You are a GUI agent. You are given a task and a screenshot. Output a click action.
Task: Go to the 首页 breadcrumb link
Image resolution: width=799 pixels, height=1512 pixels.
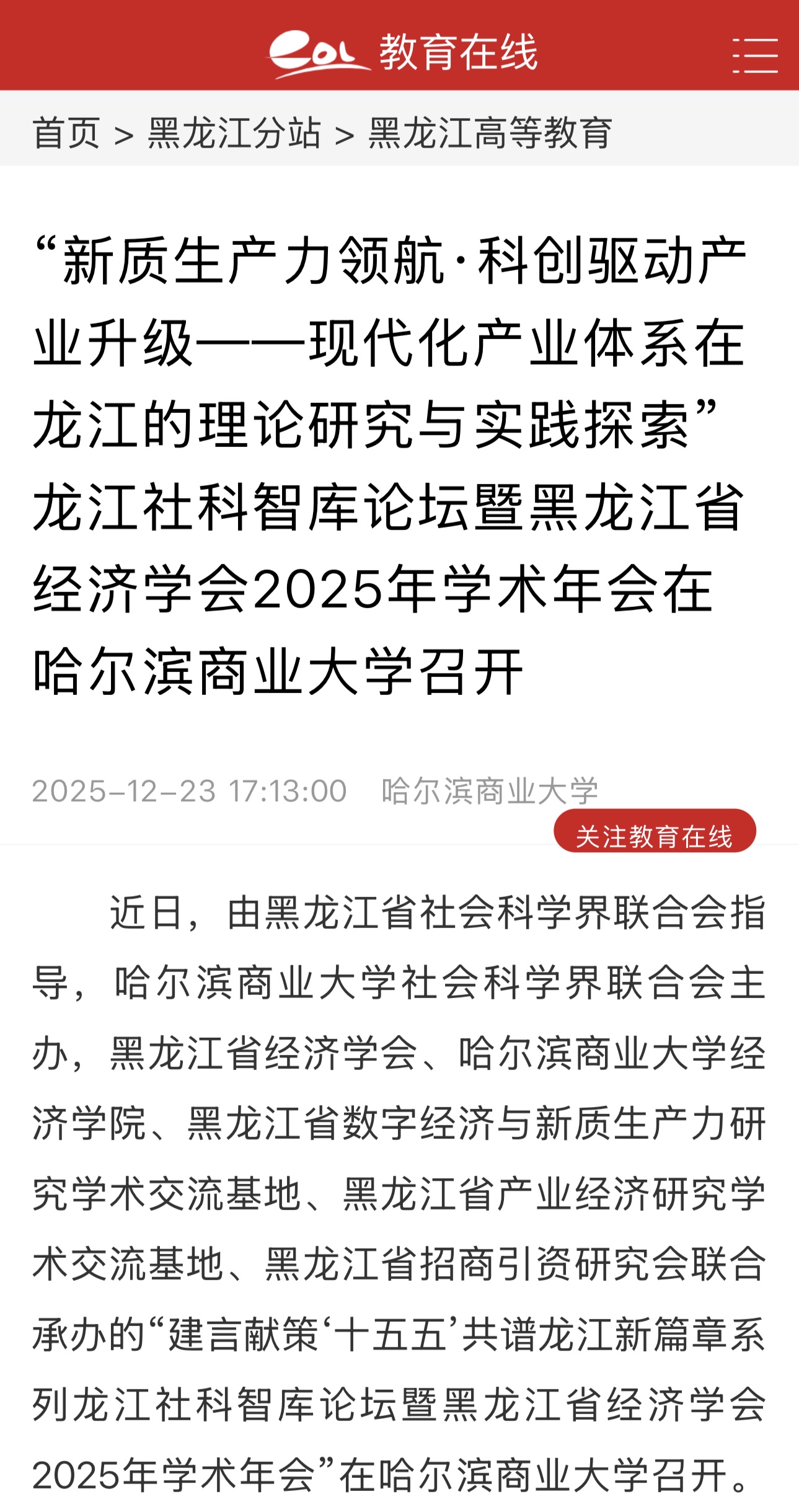pos(66,133)
